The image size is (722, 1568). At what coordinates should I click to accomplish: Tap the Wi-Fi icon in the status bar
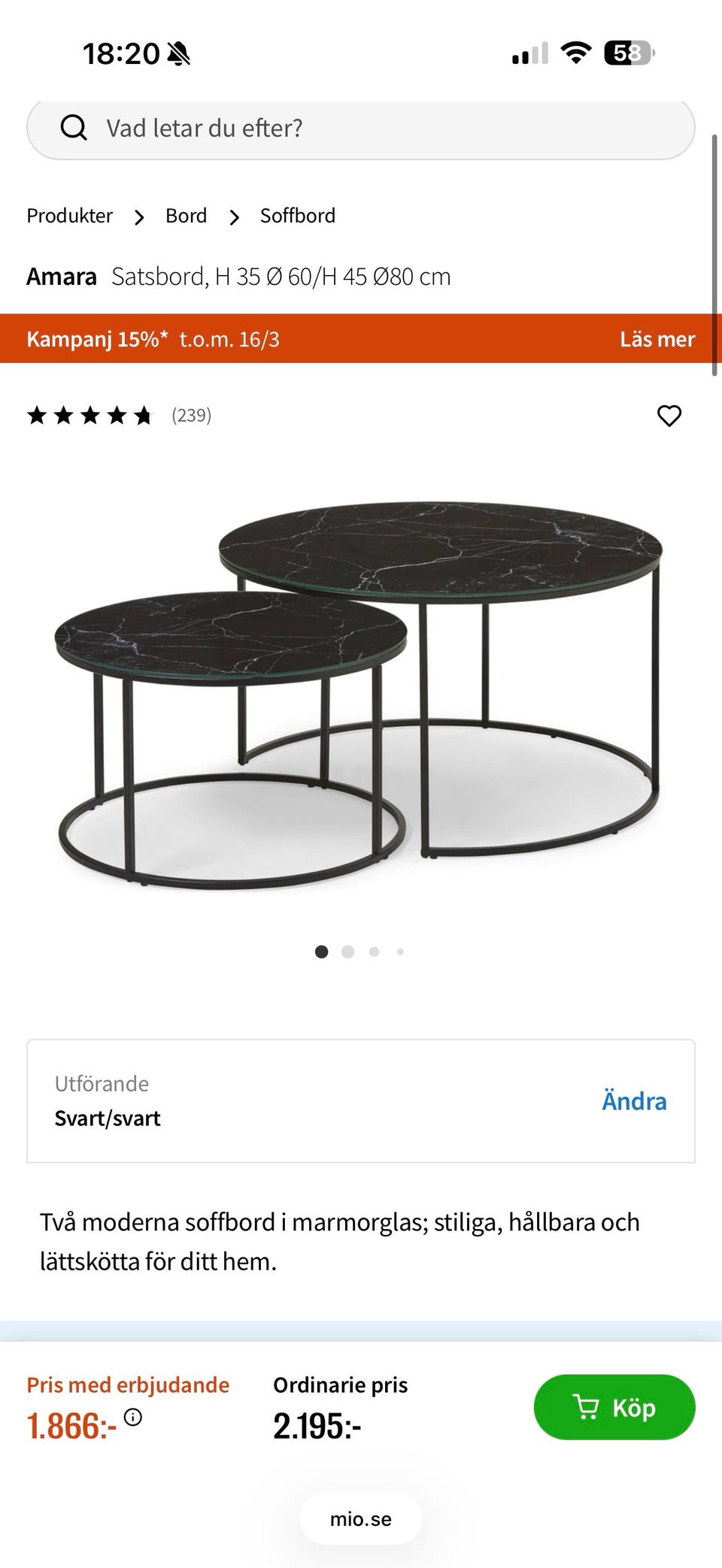click(x=575, y=53)
